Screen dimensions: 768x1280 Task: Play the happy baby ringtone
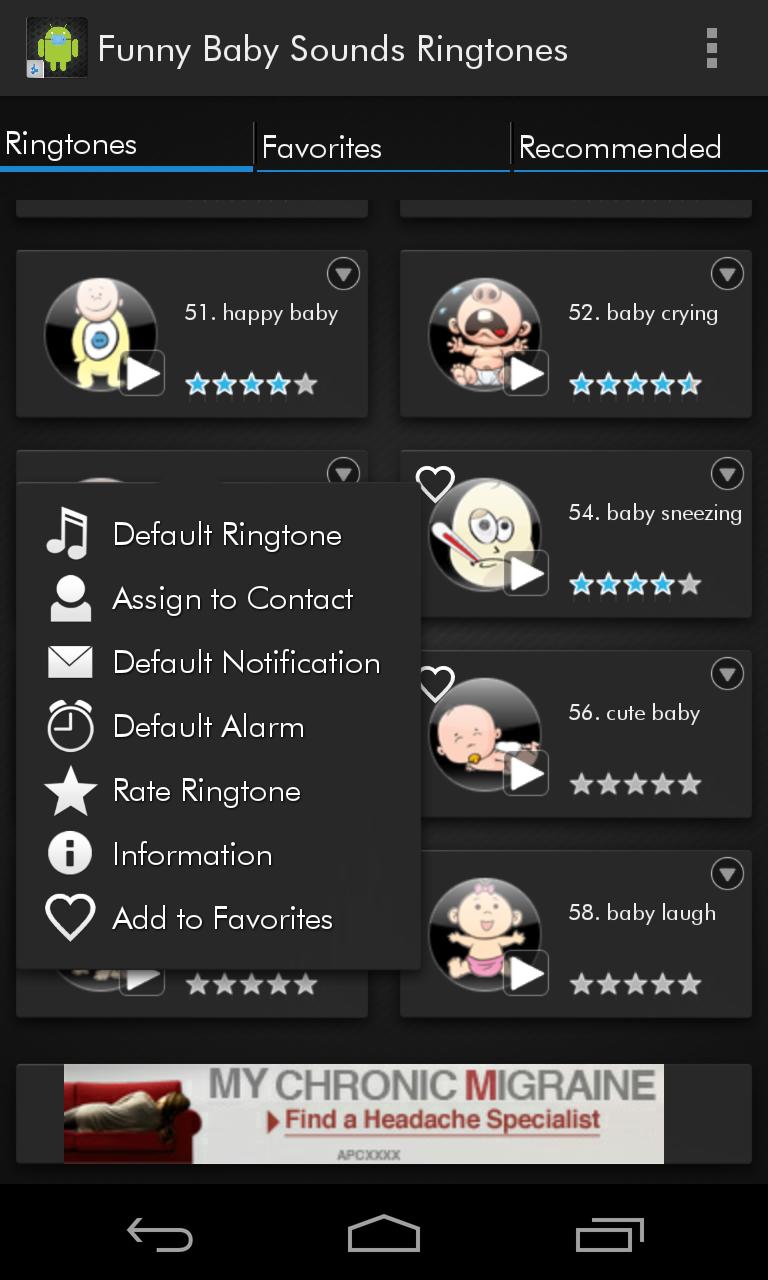(142, 373)
